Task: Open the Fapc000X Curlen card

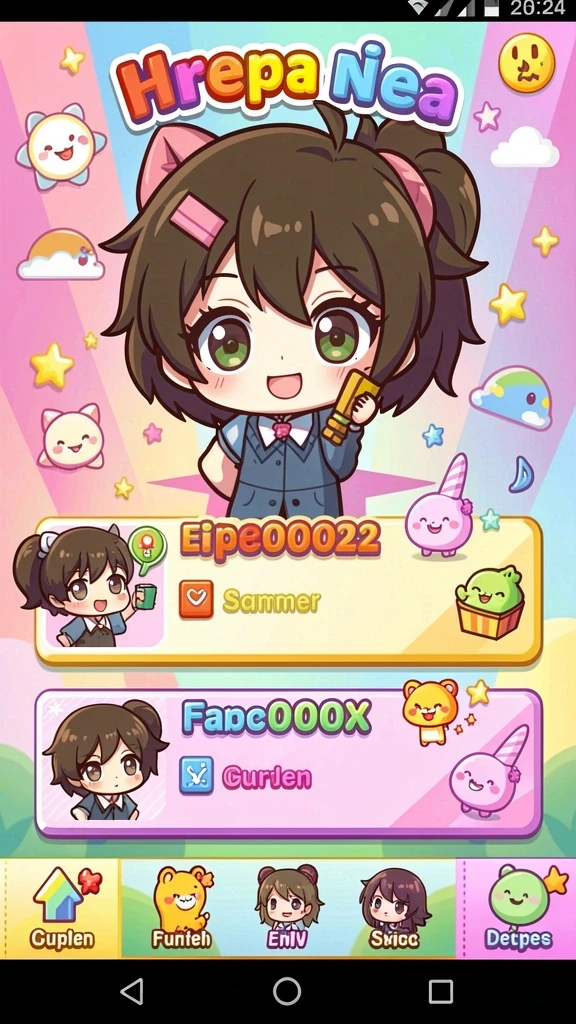Action: [x=288, y=763]
